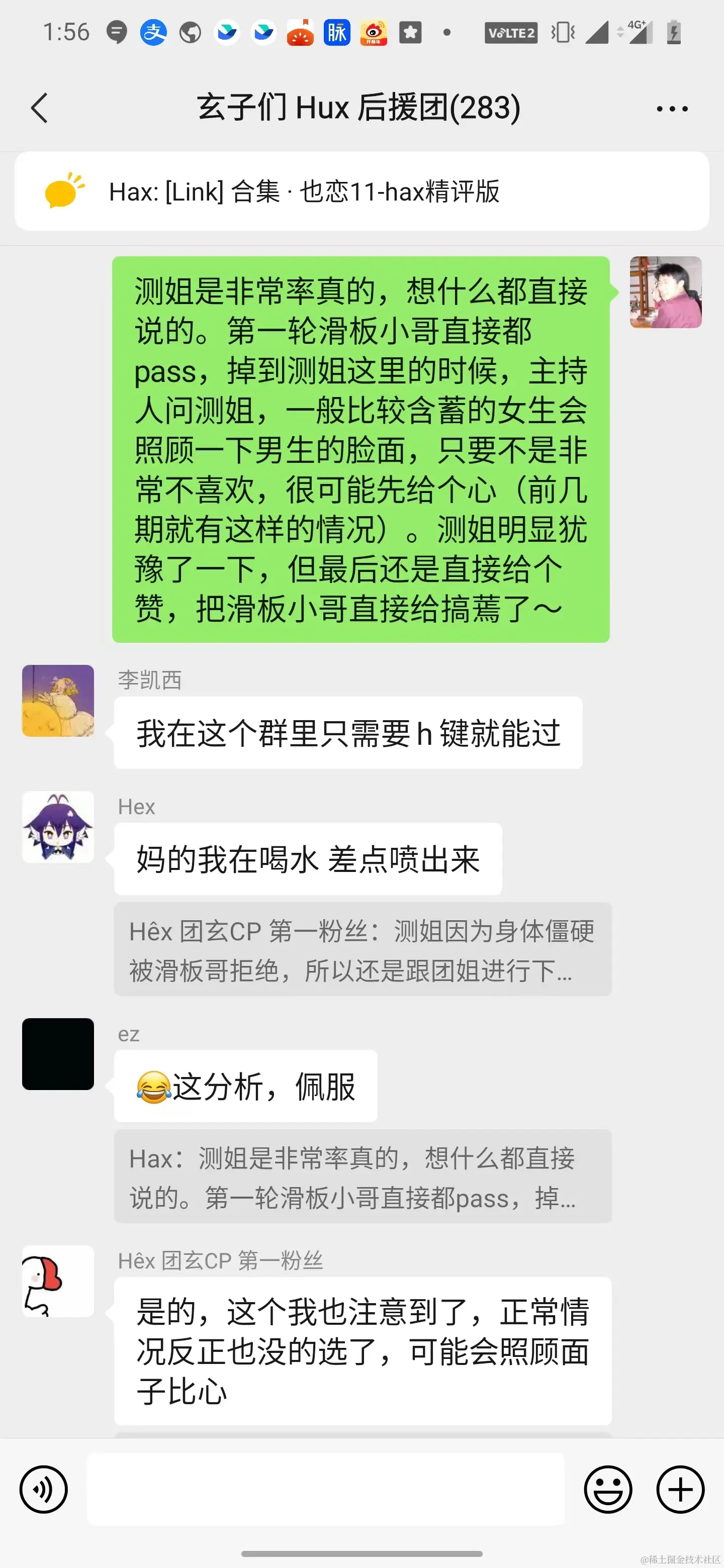Switch to voice message input
Viewport: 724px width, 1568px height.
[x=44, y=1489]
